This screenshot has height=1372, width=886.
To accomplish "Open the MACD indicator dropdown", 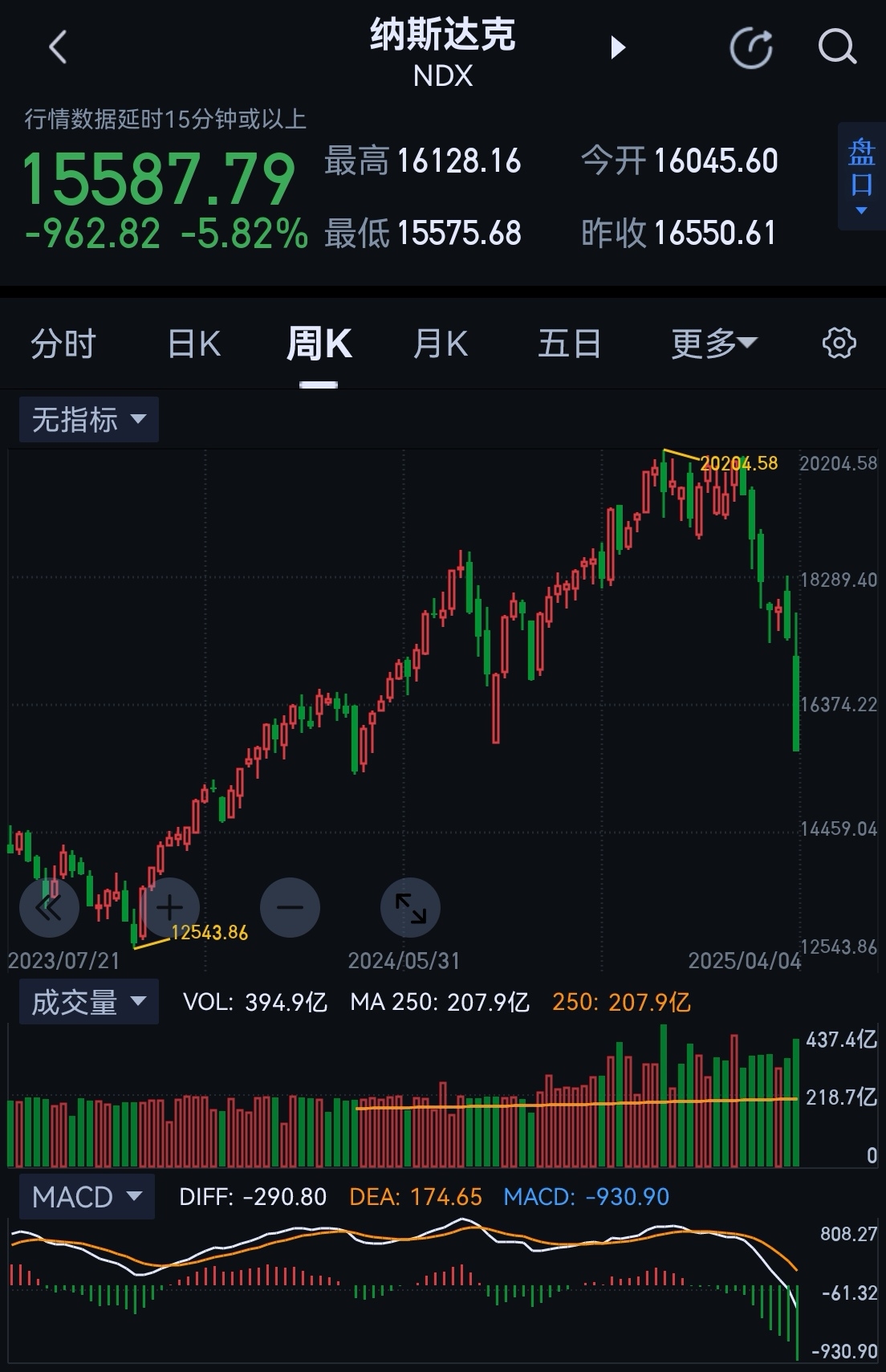I will pyautogui.click(x=86, y=1196).
